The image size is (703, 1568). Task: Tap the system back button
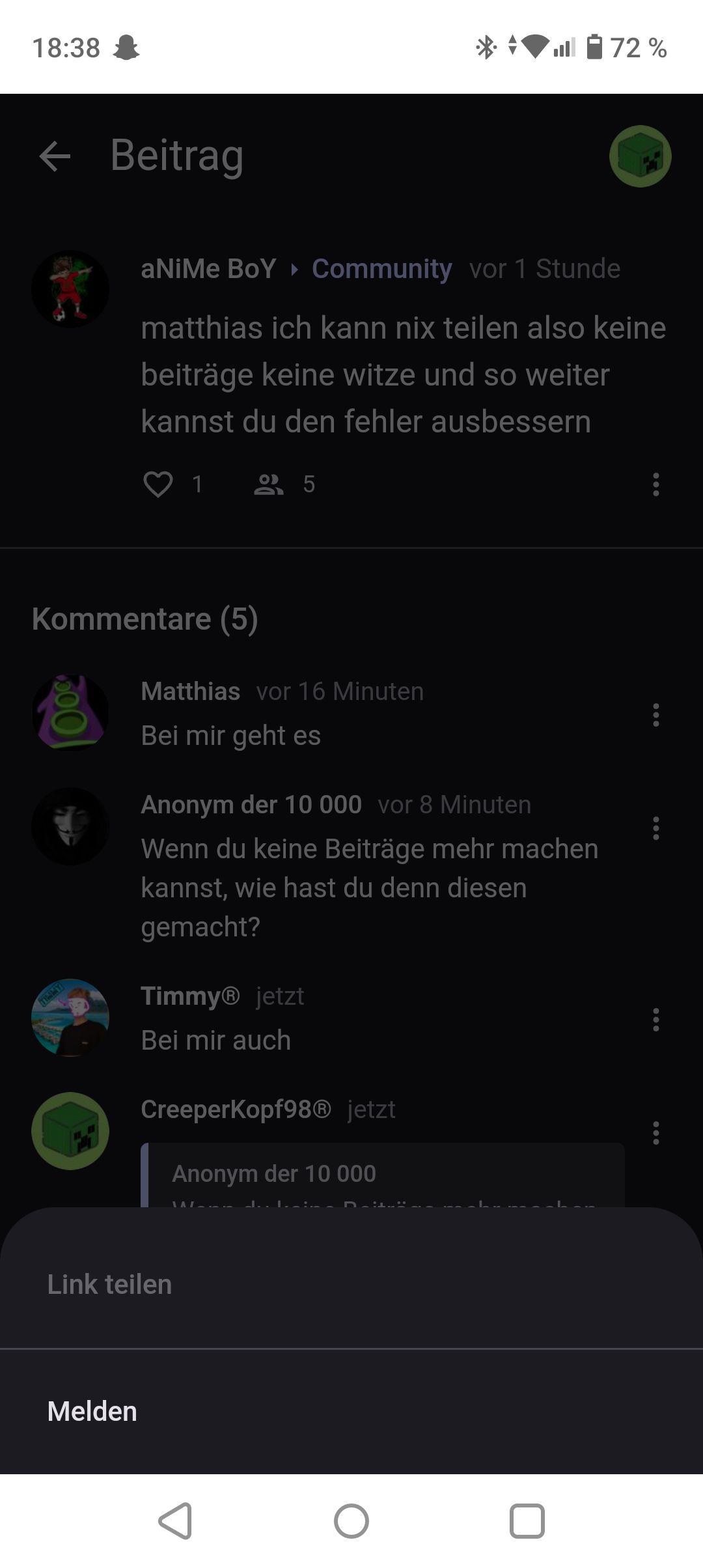[x=175, y=1521]
